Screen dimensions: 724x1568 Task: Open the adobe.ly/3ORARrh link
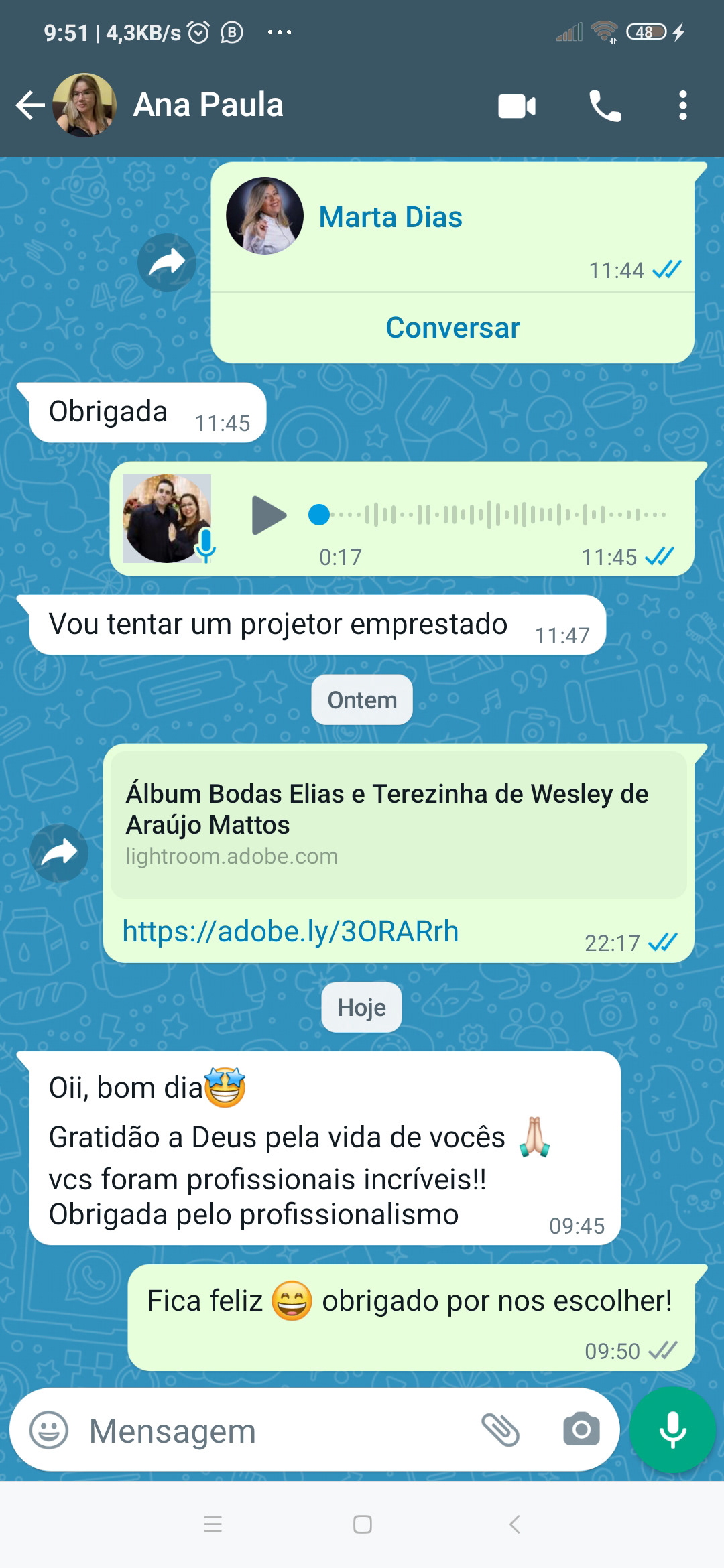[290, 931]
